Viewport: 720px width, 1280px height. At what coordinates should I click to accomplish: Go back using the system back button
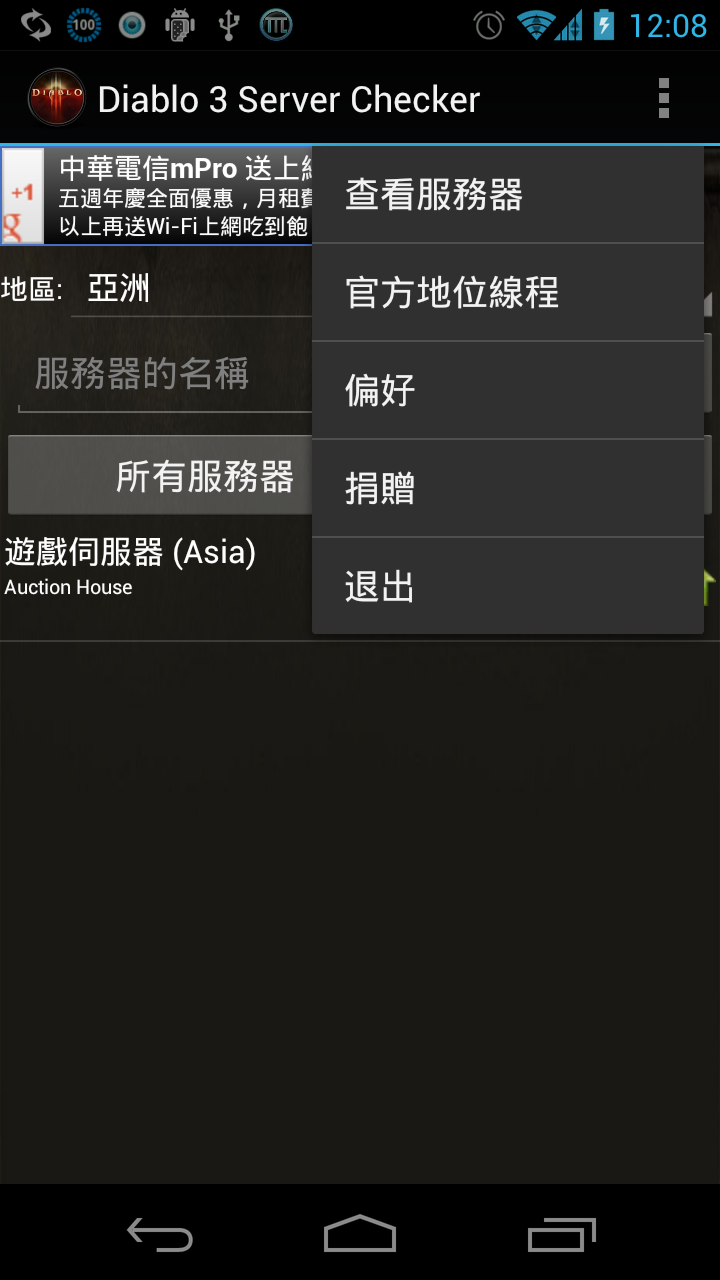pyautogui.click(x=160, y=1234)
